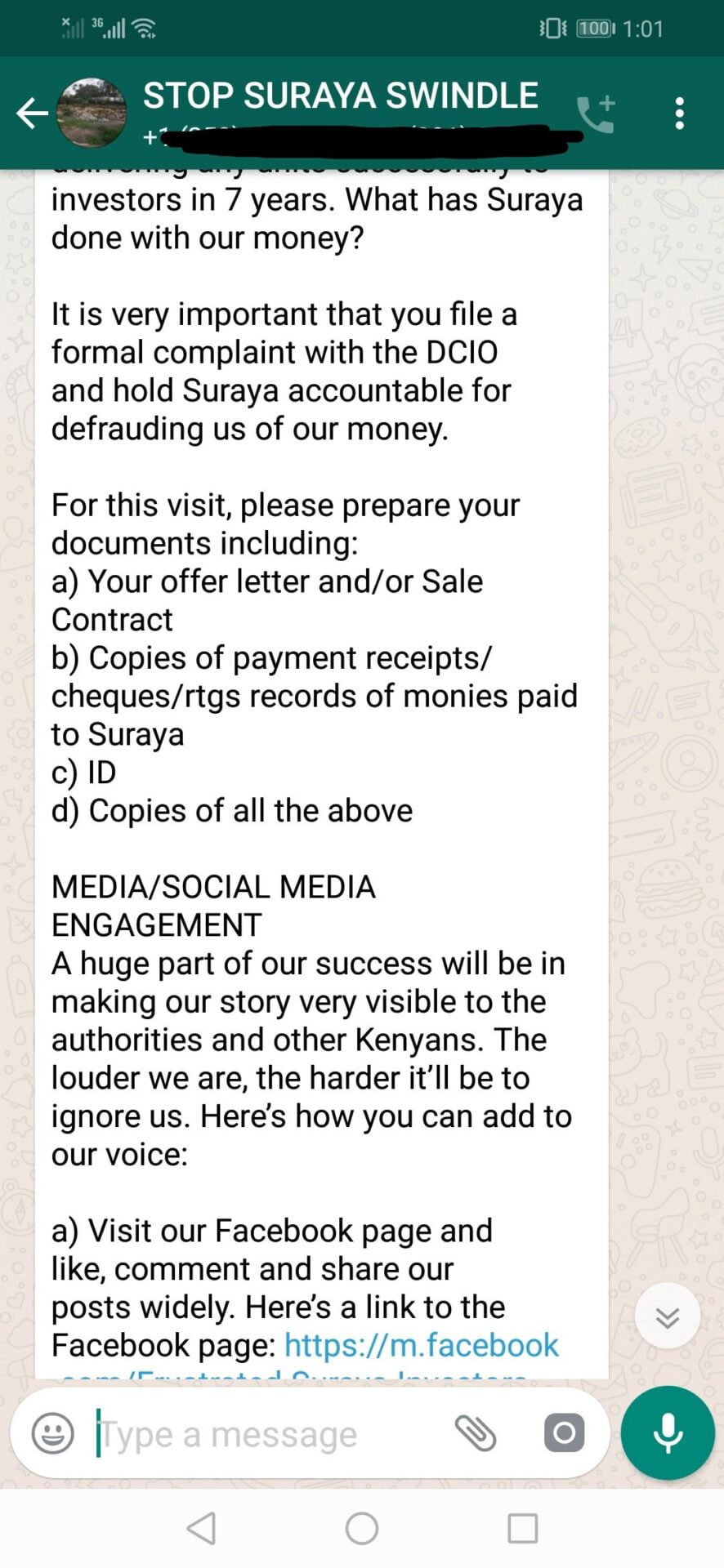Go back to the chats list
The width and height of the screenshot is (724, 1568).
[33, 113]
